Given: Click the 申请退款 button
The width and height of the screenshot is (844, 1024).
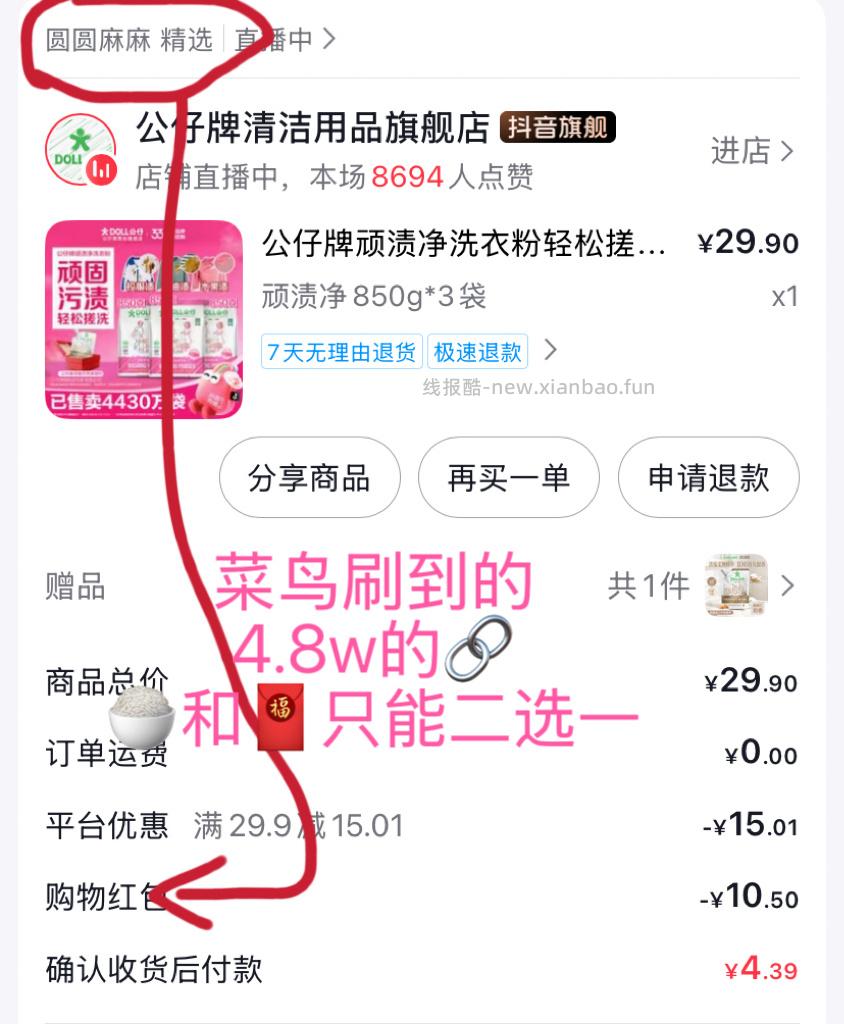Looking at the screenshot, I should tap(708, 478).
